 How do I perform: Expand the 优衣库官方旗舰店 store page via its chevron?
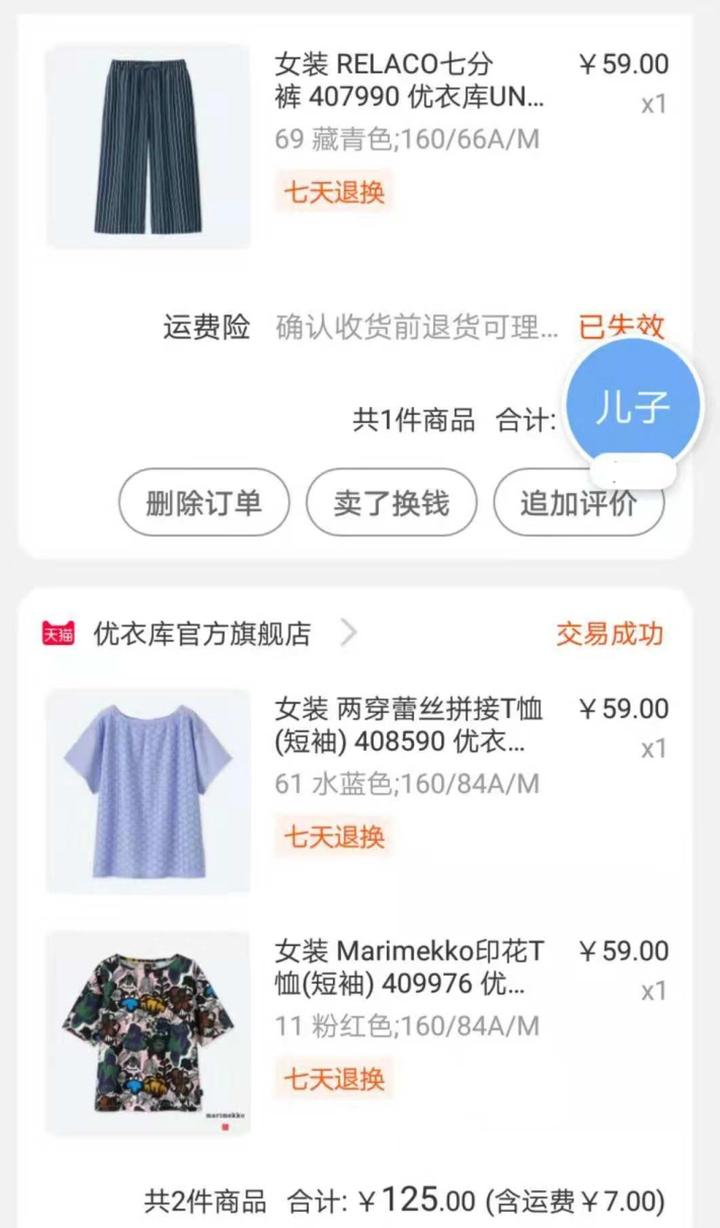pyautogui.click(x=349, y=632)
